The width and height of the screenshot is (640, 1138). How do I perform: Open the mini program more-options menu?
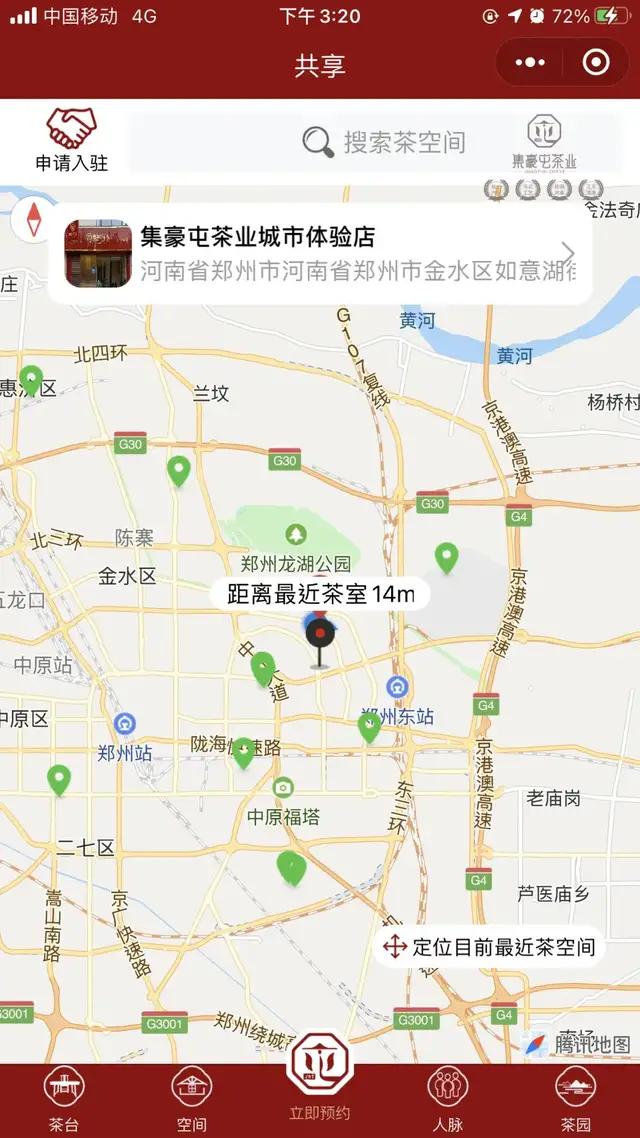(530, 63)
